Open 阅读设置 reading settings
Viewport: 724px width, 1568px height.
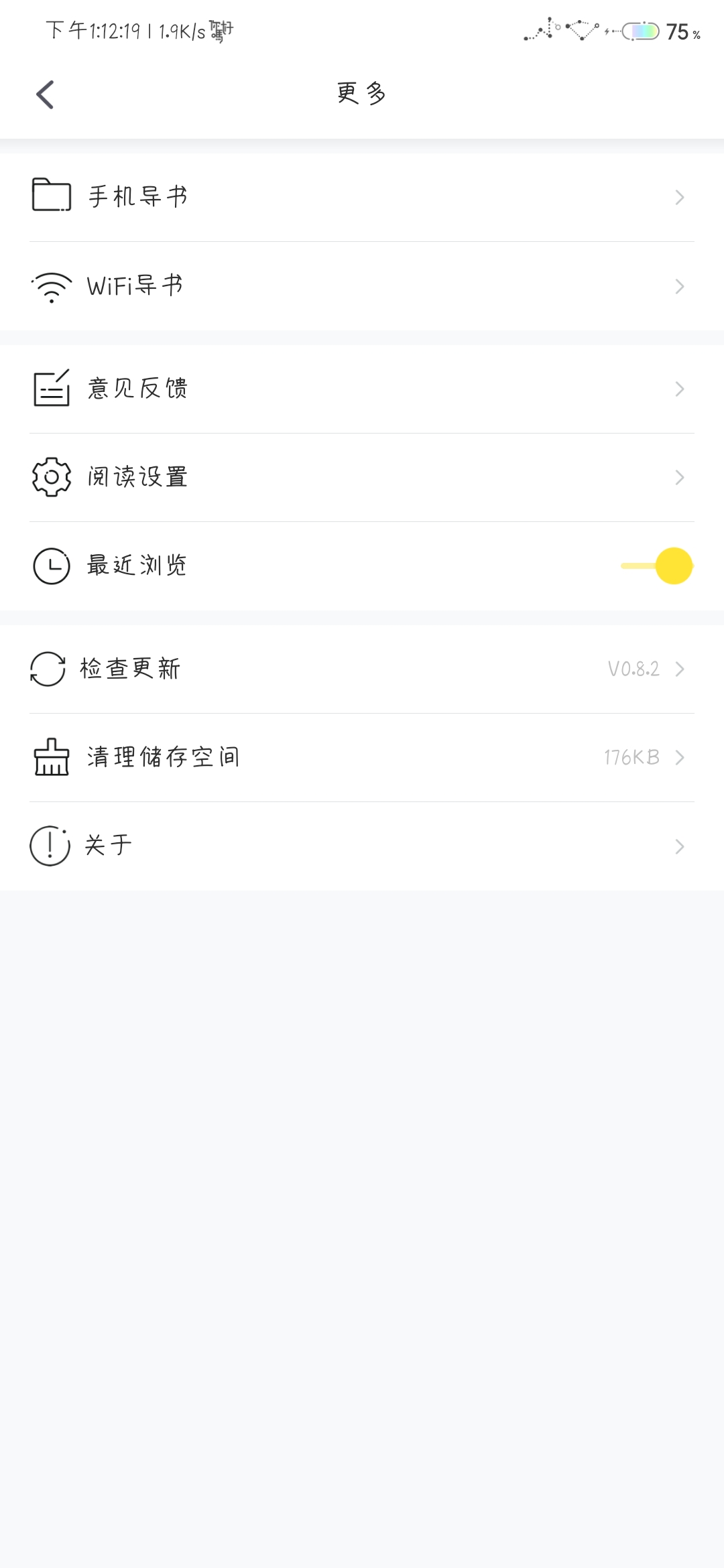362,478
